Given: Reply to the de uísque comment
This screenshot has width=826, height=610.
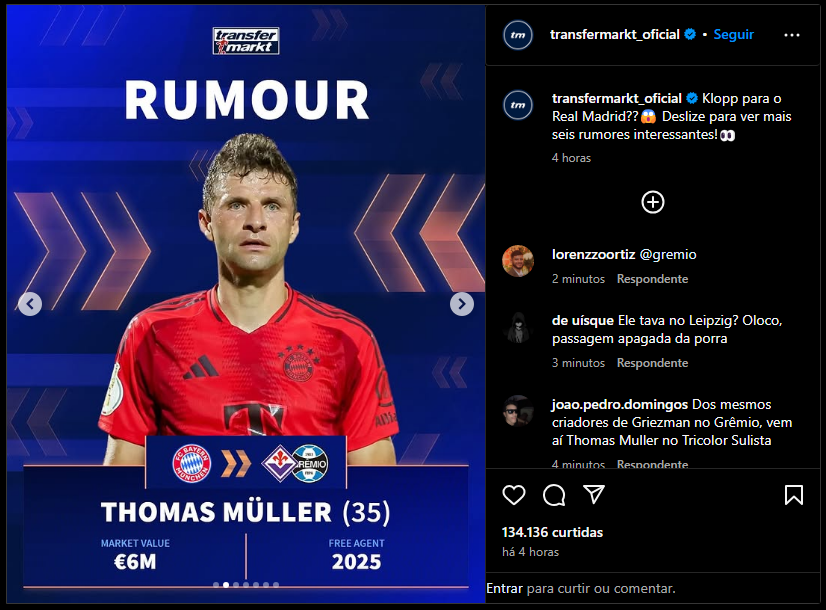Looking at the screenshot, I should (652, 363).
